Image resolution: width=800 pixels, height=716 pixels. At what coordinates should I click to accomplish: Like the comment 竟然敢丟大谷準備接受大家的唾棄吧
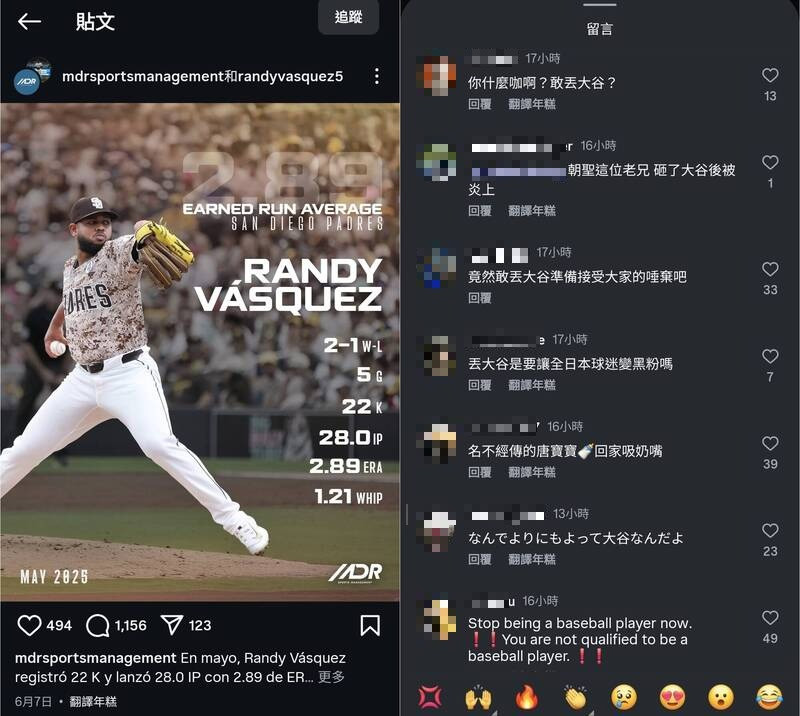click(x=769, y=270)
